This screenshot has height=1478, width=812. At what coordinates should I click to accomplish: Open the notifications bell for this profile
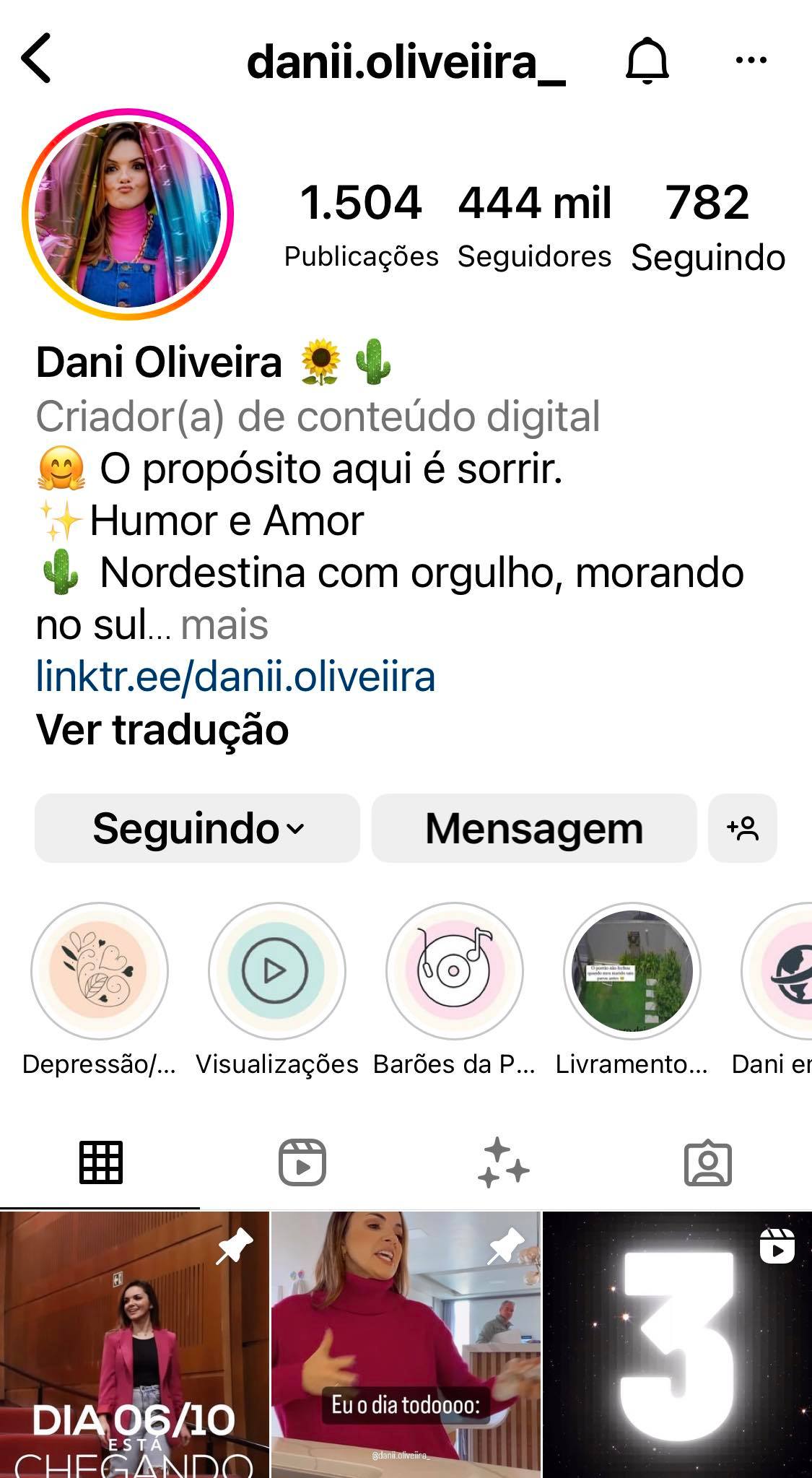(647, 61)
